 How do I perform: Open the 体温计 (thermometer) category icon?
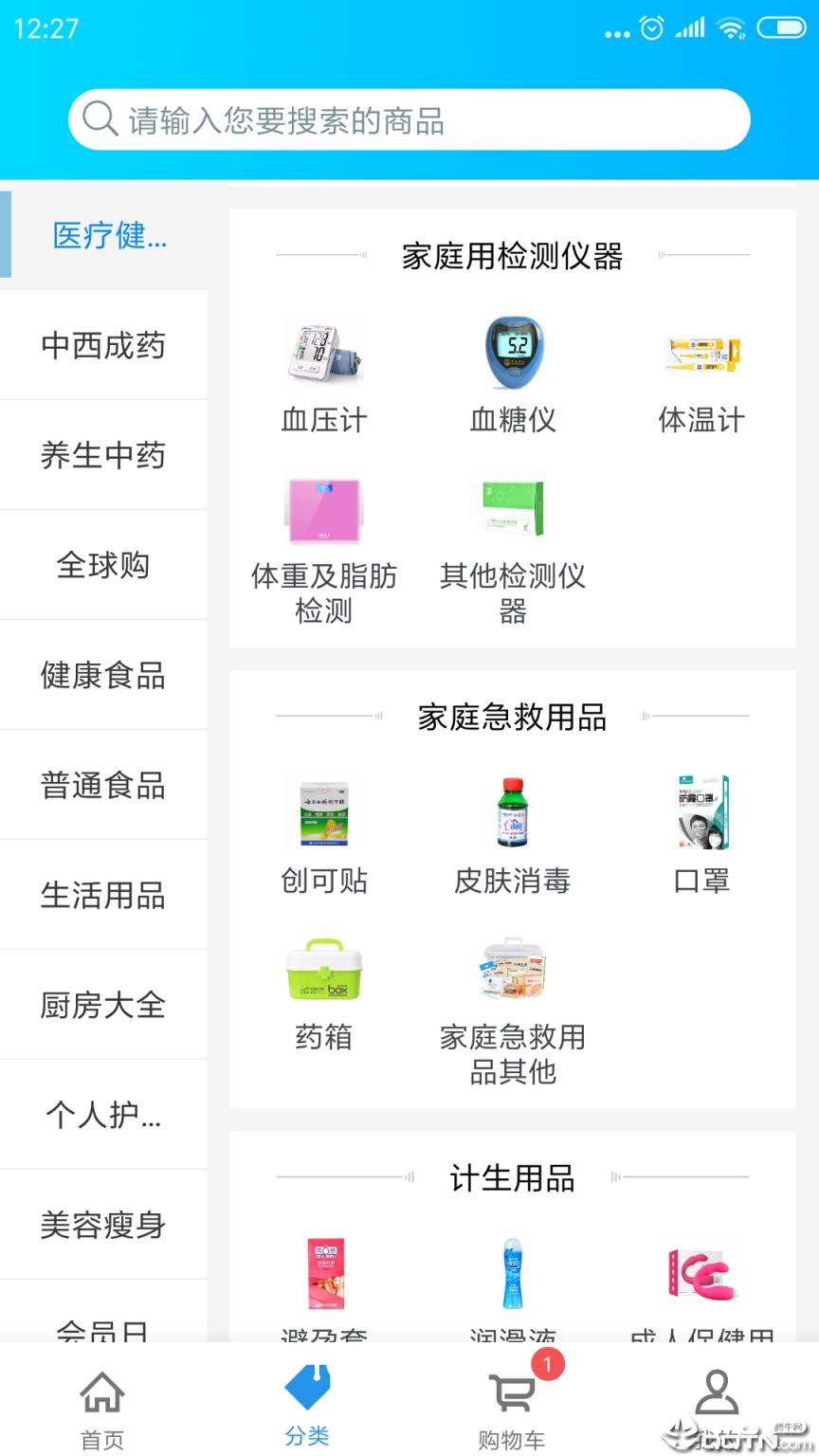700,351
